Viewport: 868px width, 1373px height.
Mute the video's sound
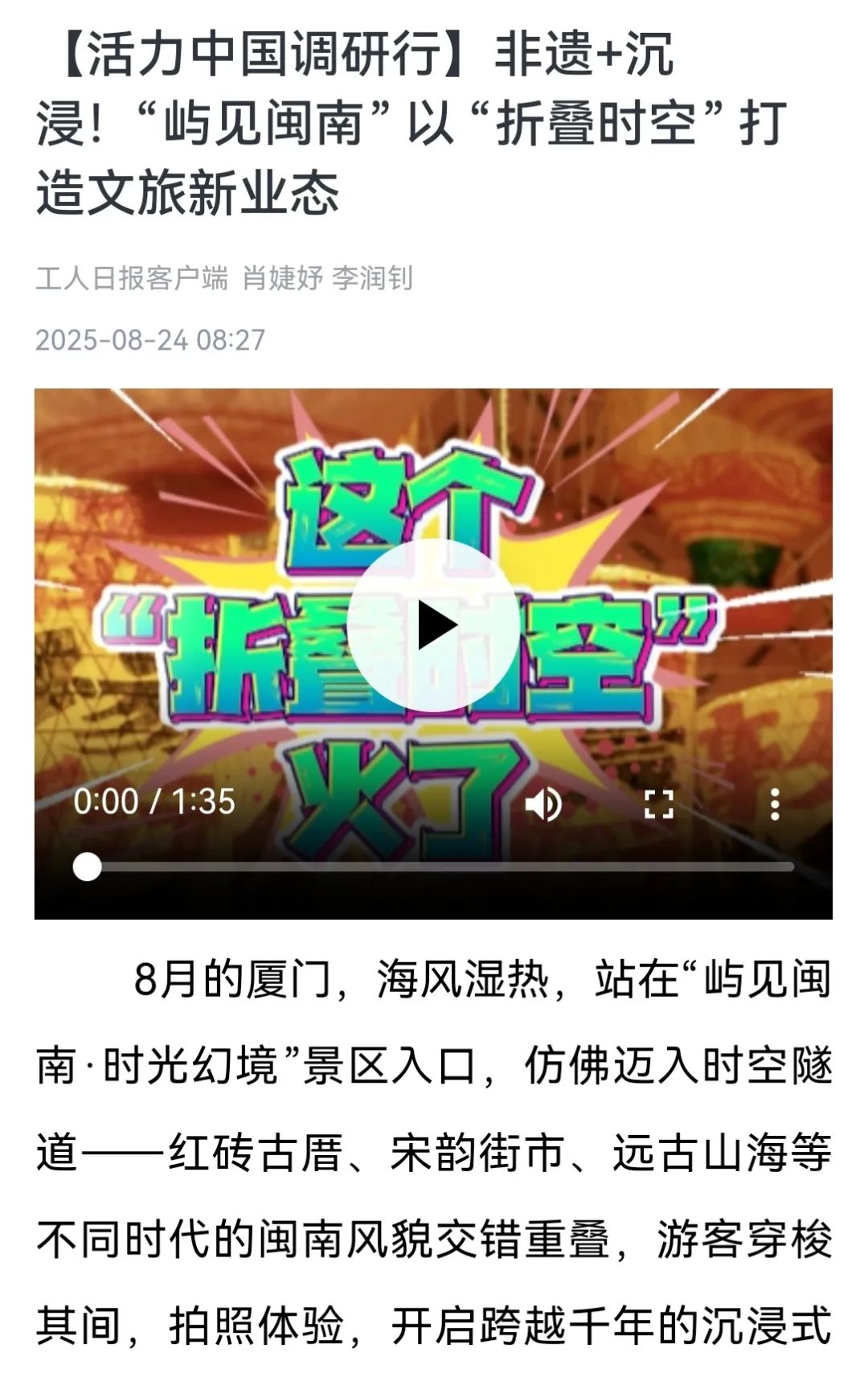coord(543,804)
